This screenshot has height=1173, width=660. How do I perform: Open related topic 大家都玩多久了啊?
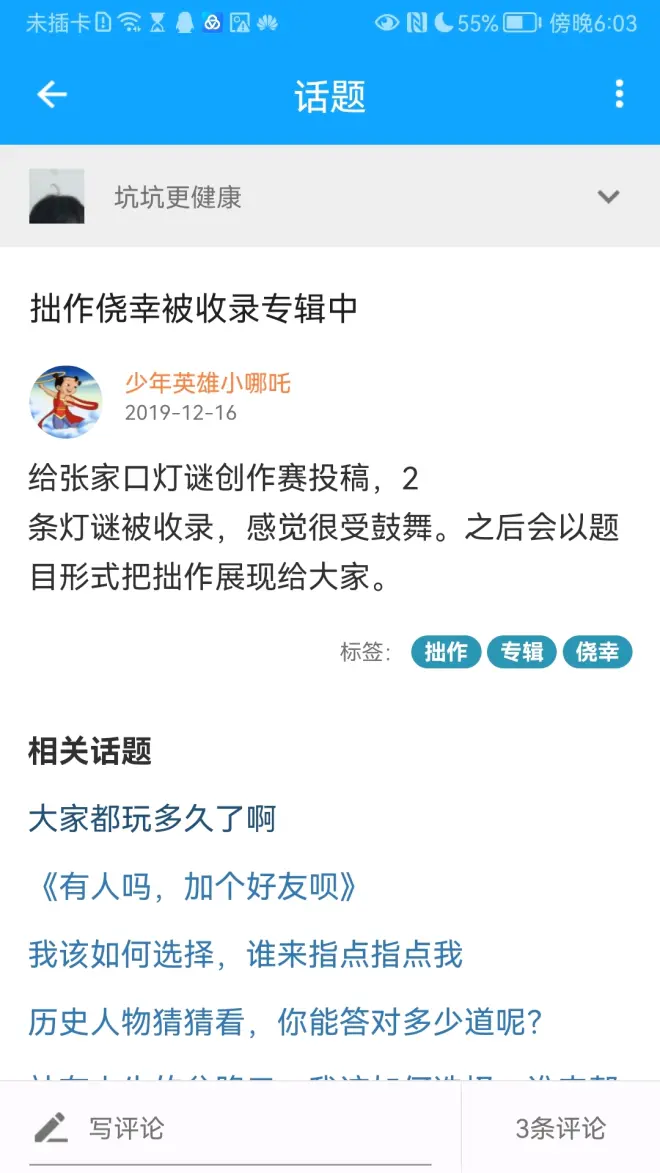(x=152, y=819)
